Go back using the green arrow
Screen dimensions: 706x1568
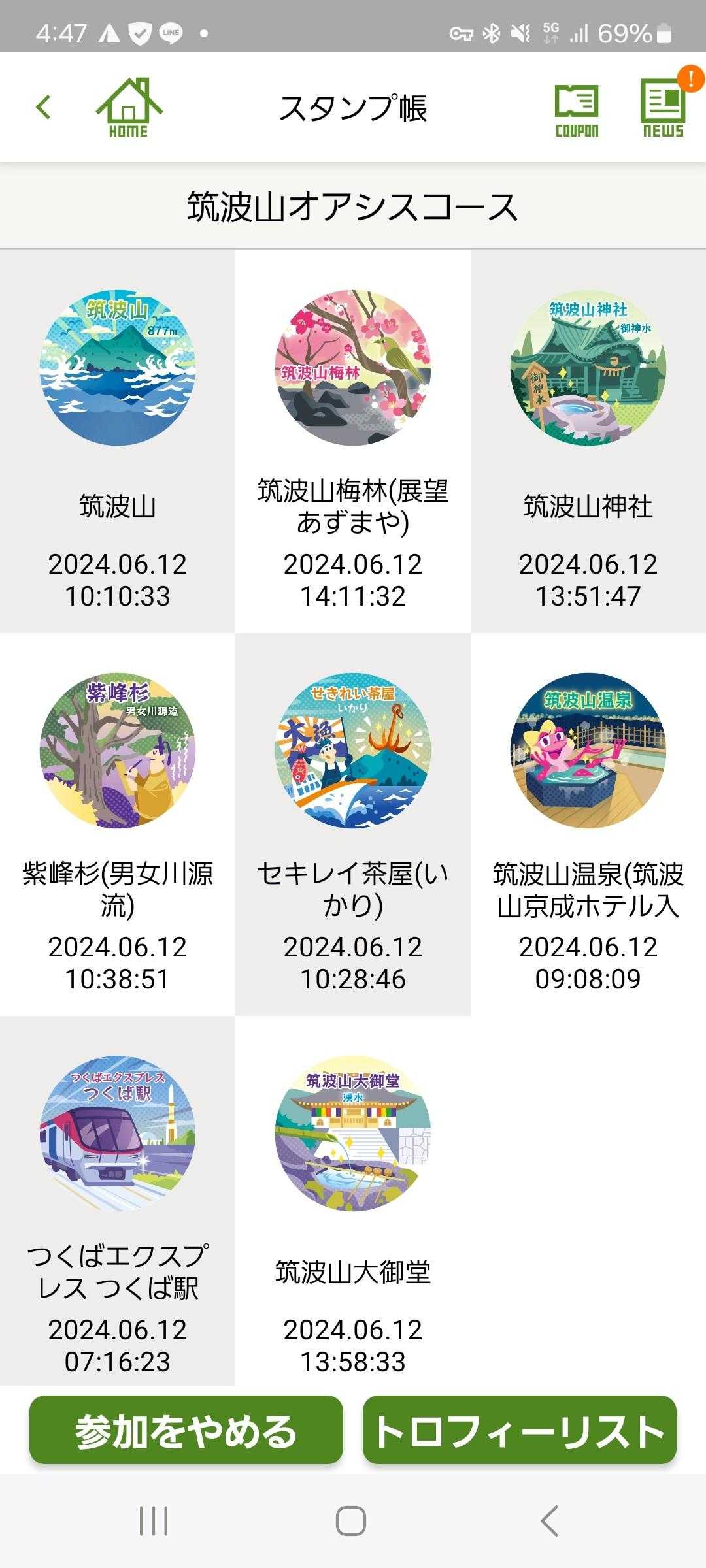[x=44, y=107]
